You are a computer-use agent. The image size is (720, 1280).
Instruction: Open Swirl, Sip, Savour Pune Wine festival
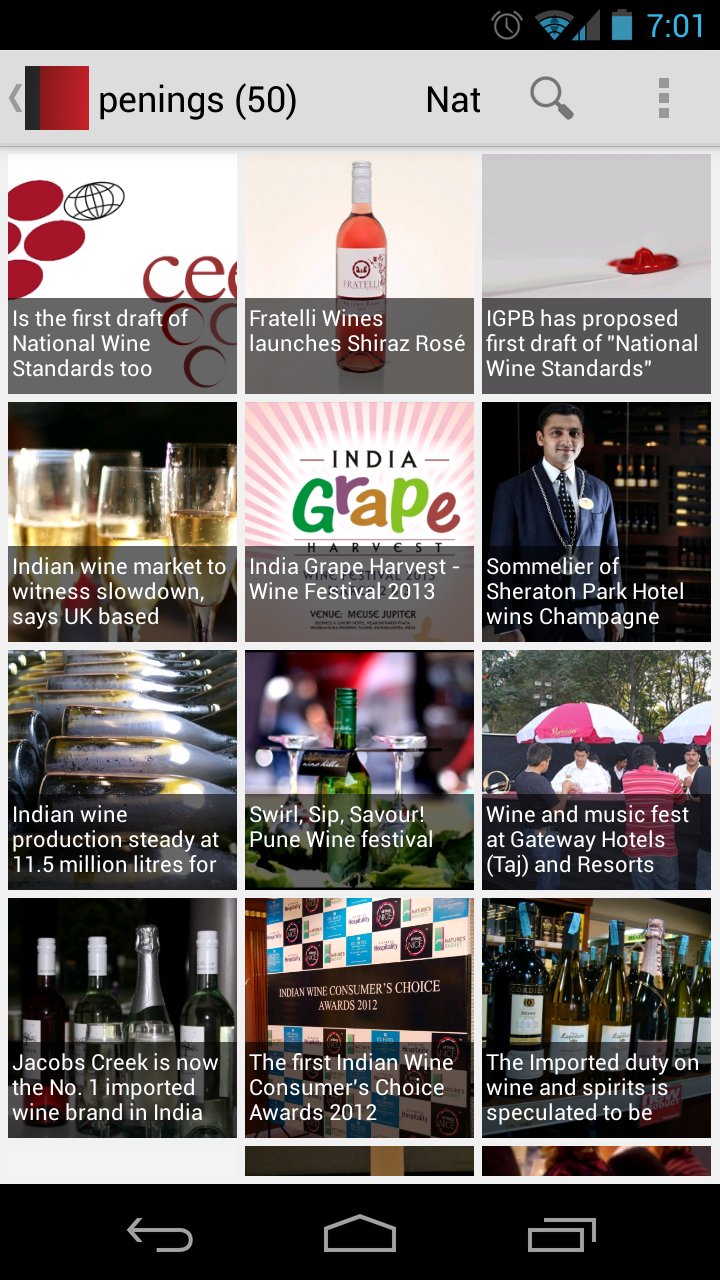click(x=359, y=769)
